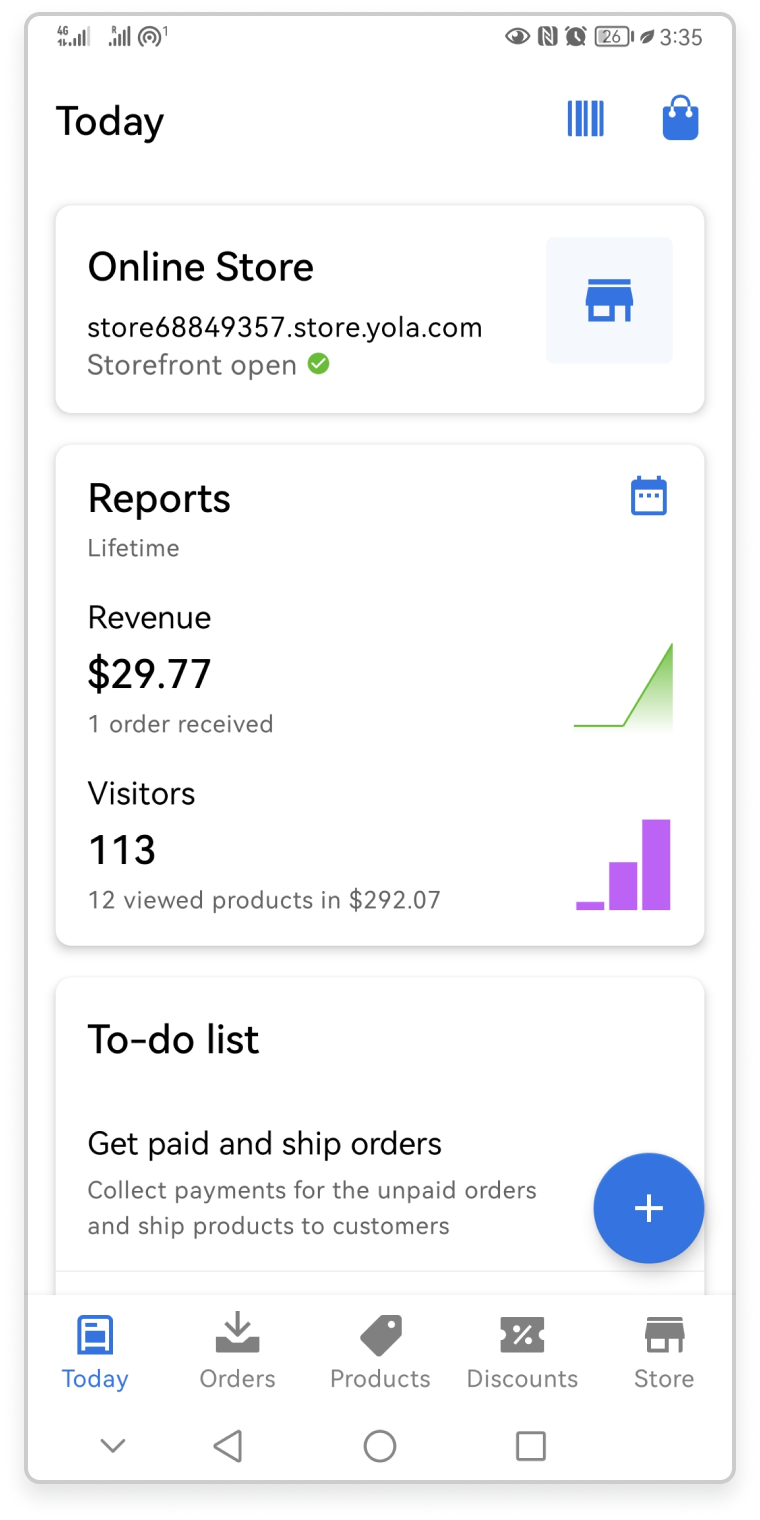Click the green verified storefront badge
Viewport: 760px width, 1520px height.
point(318,364)
